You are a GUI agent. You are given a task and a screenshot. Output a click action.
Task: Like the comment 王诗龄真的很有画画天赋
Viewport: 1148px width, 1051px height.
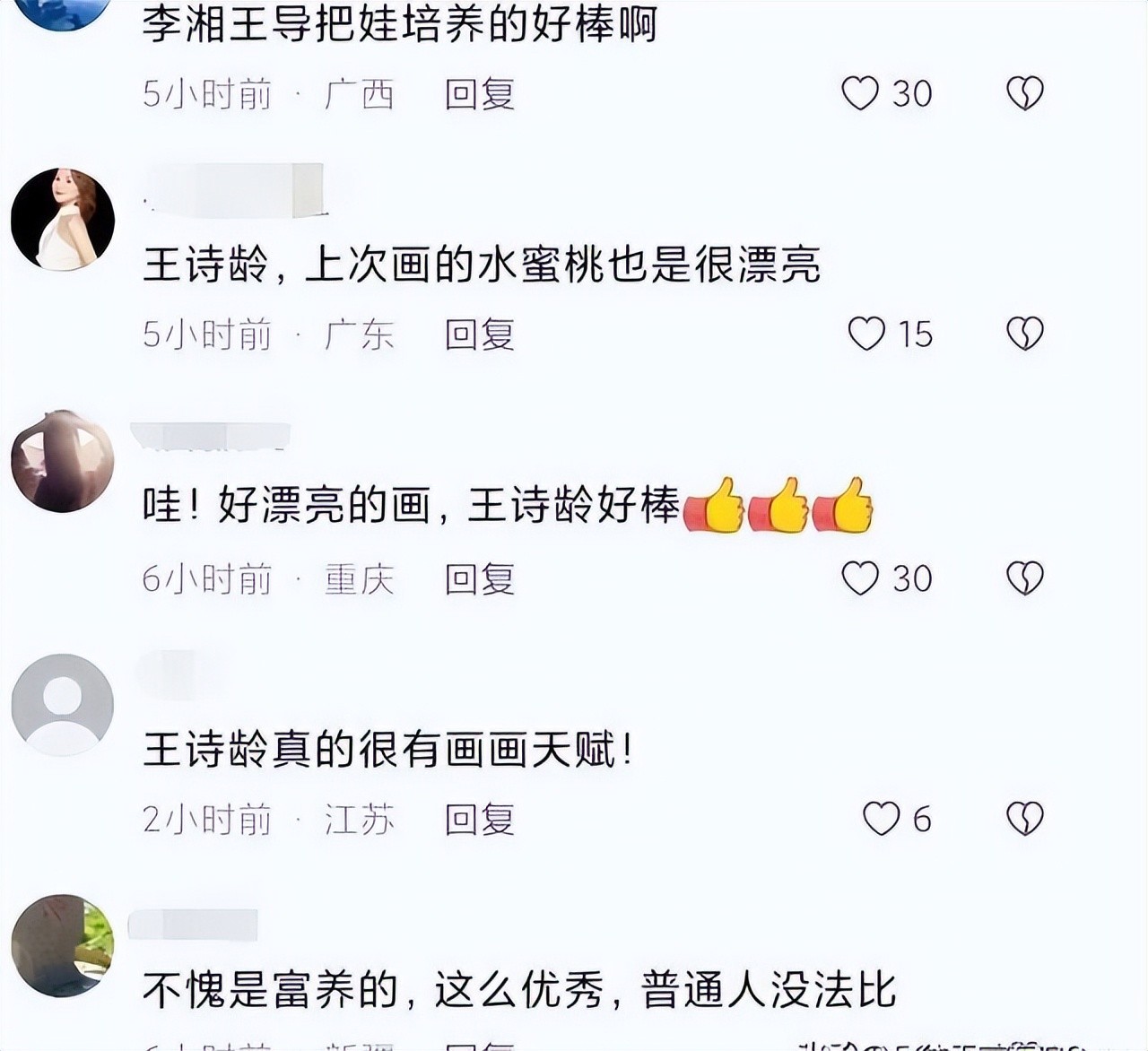tap(880, 819)
